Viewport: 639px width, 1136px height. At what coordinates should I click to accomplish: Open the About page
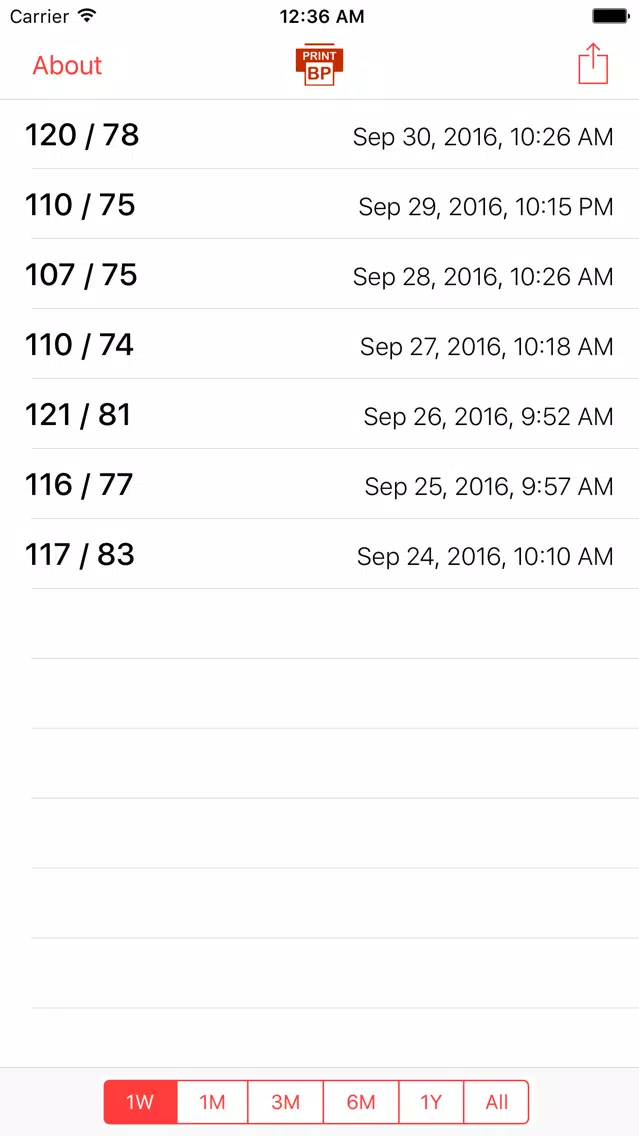[x=67, y=65]
